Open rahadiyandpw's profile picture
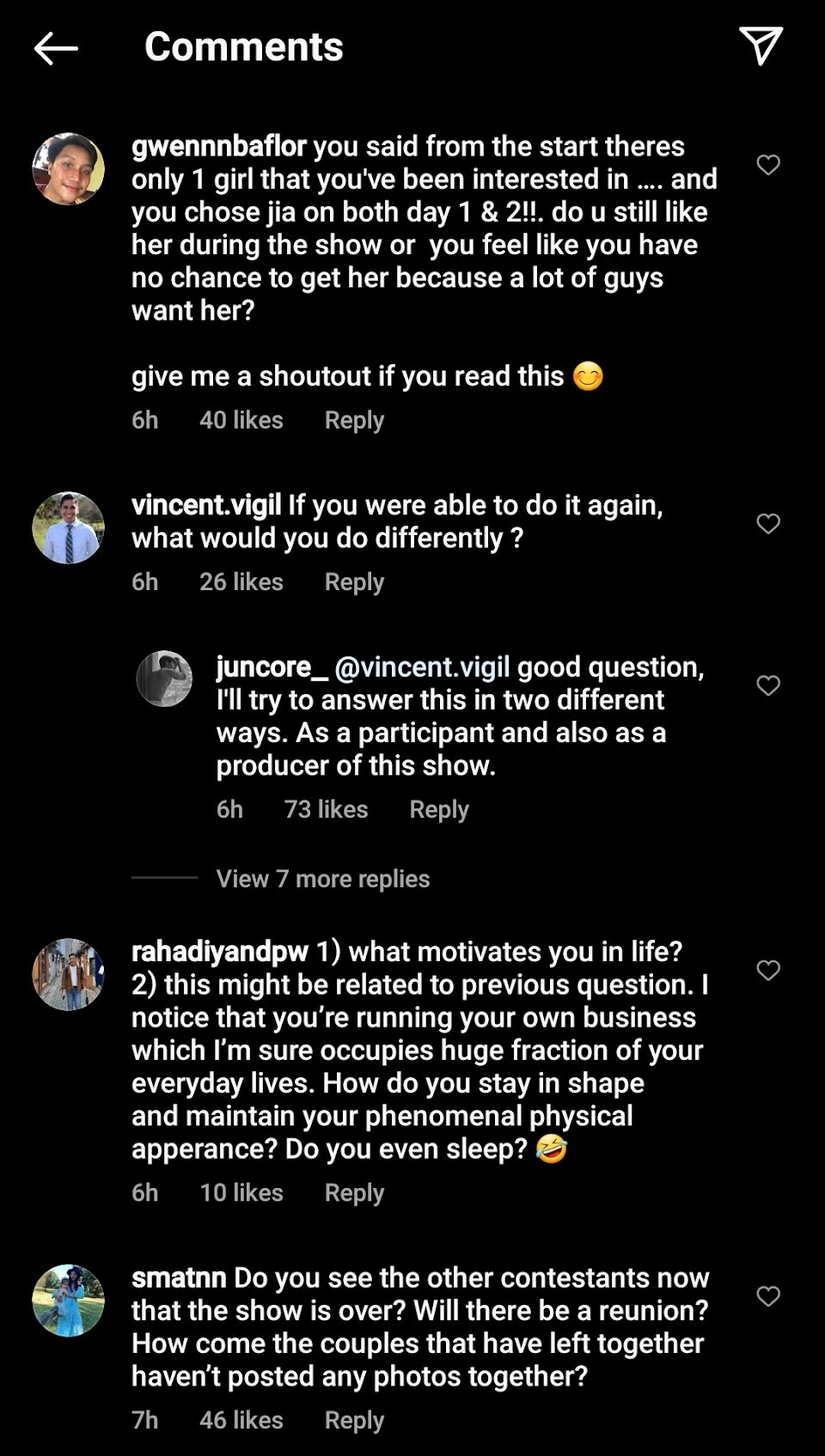 tap(69, 974)
